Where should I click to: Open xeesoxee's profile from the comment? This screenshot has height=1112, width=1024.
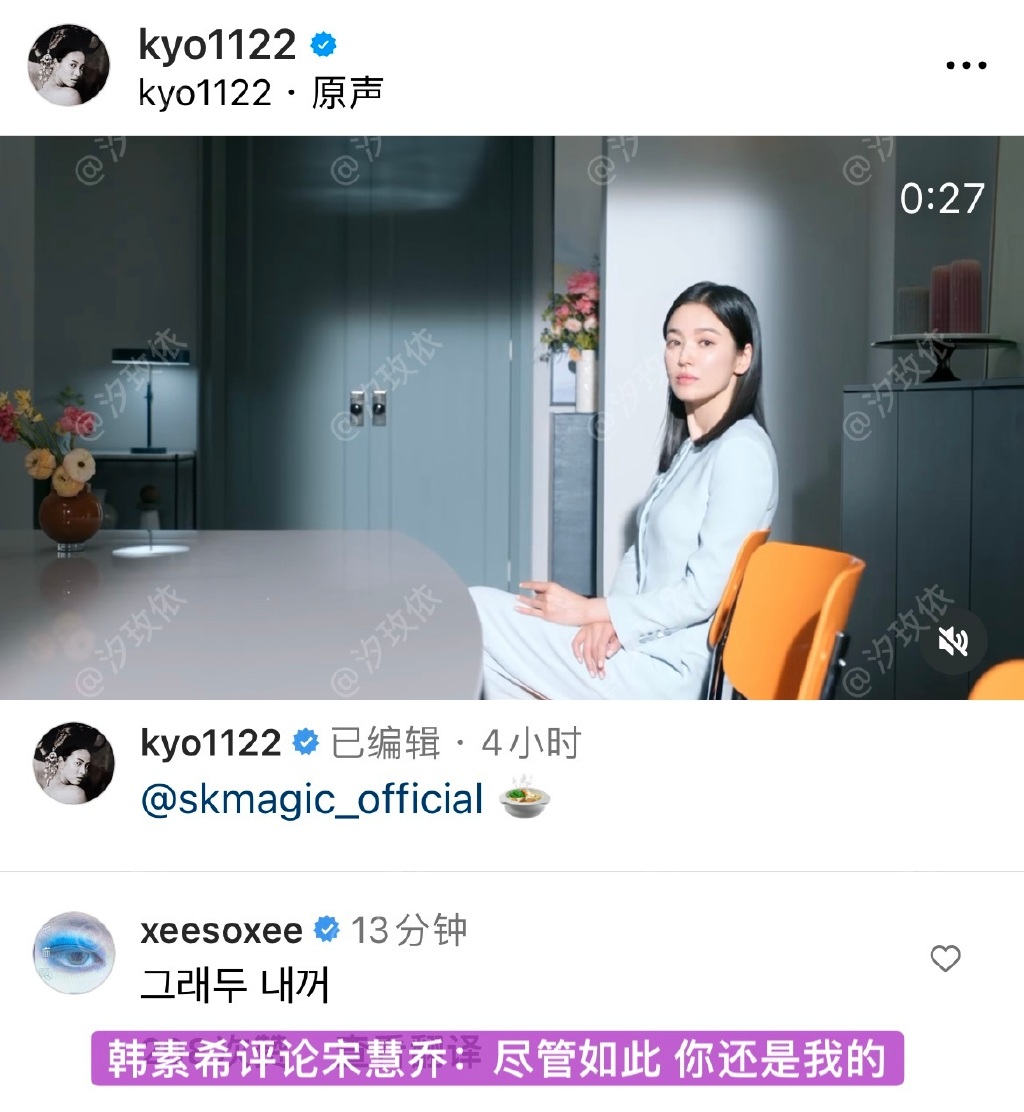(221, 931)
